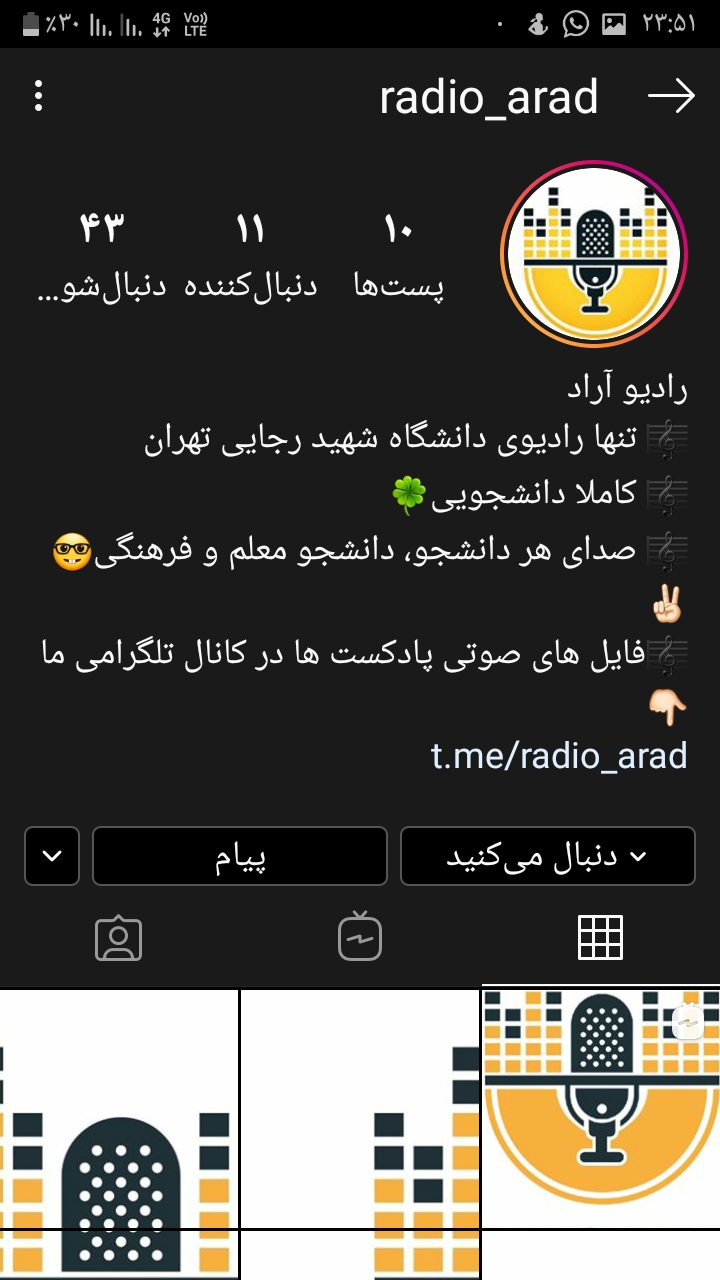Expand suggested accounts with the chevron button
720x1280 pixels.
tap(52, 857)
